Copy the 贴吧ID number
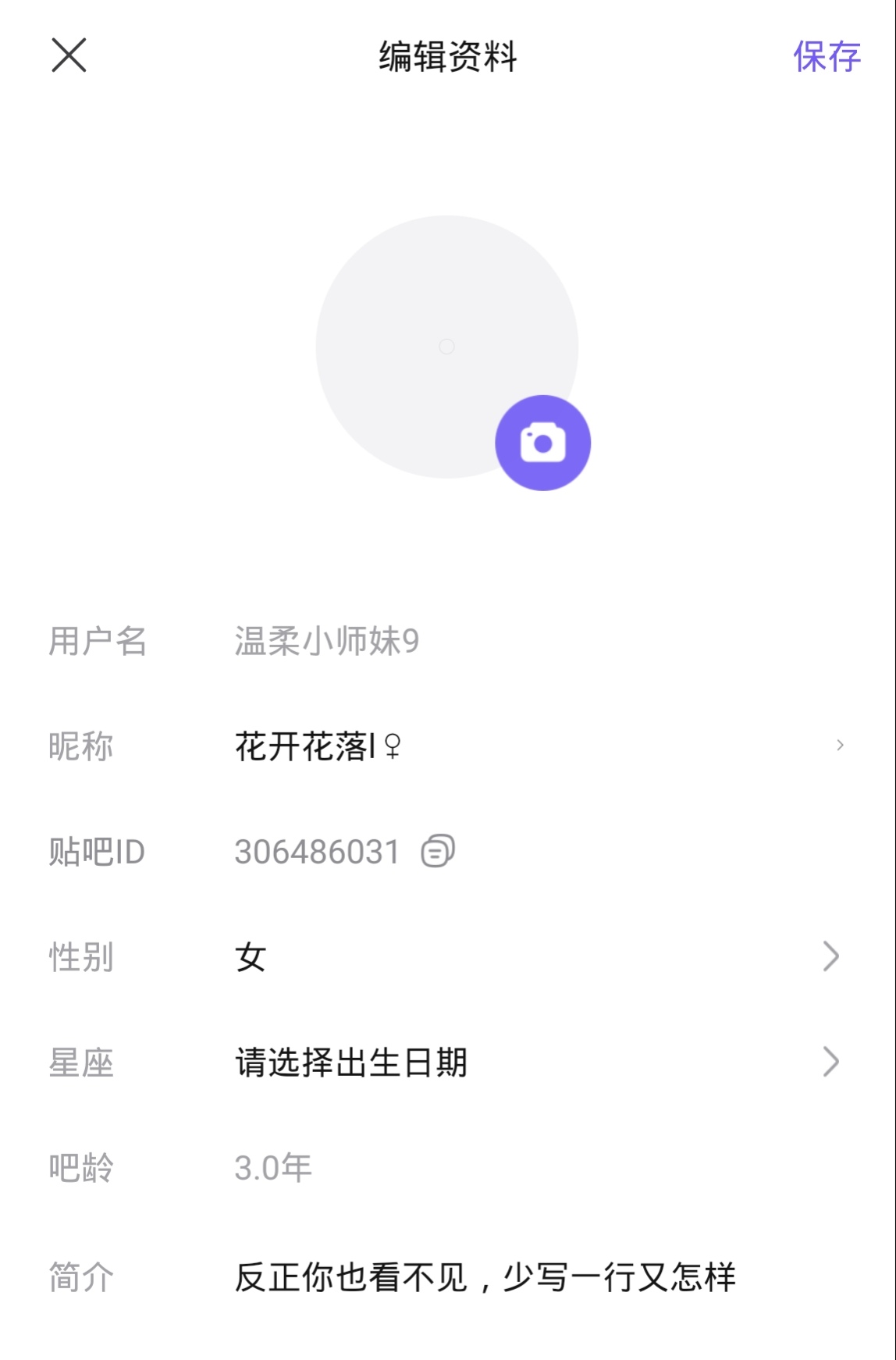Screen dimensions: 896x1360 coord(438,851)
